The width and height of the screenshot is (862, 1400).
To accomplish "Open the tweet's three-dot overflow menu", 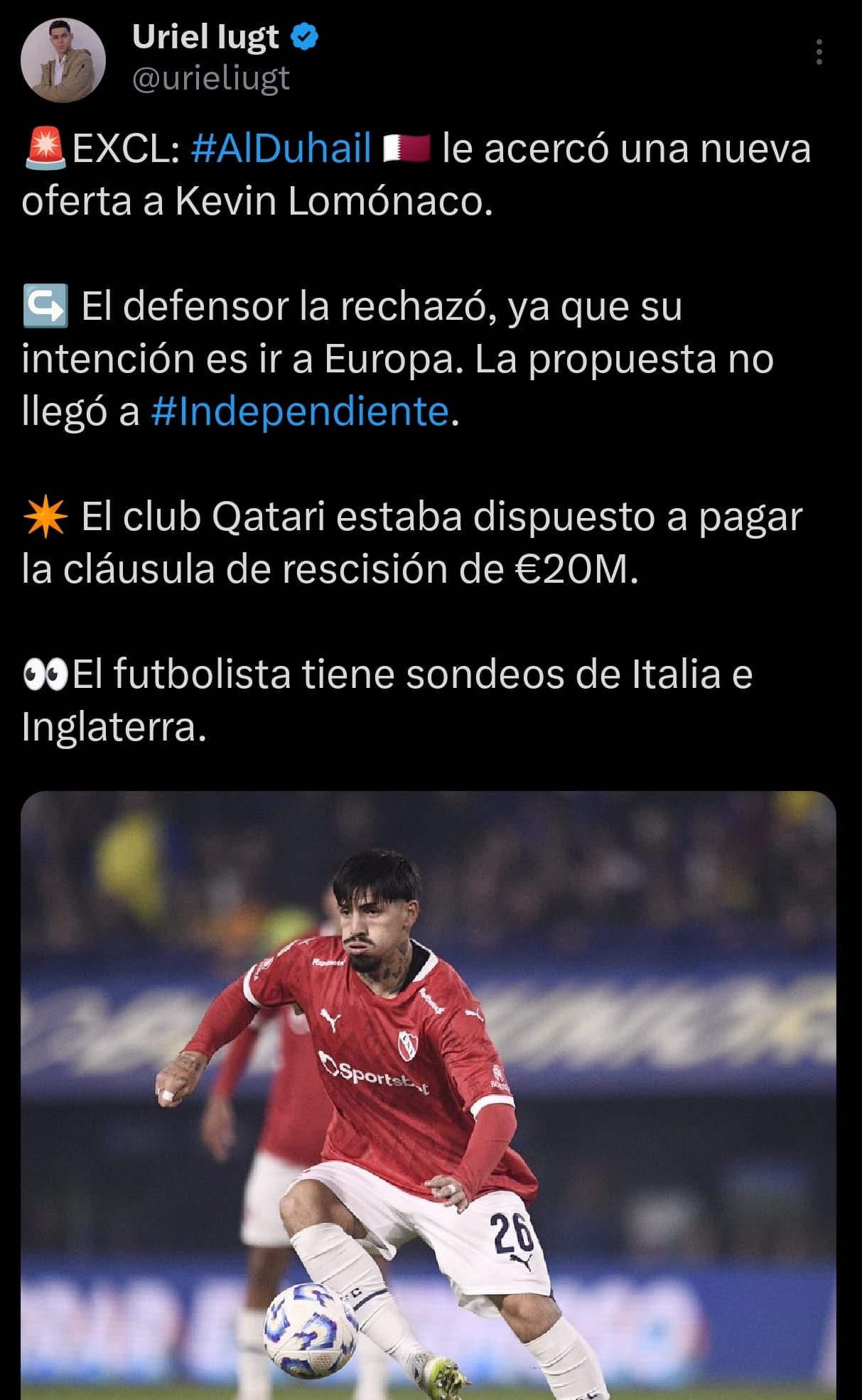I will tap(819, 52).
